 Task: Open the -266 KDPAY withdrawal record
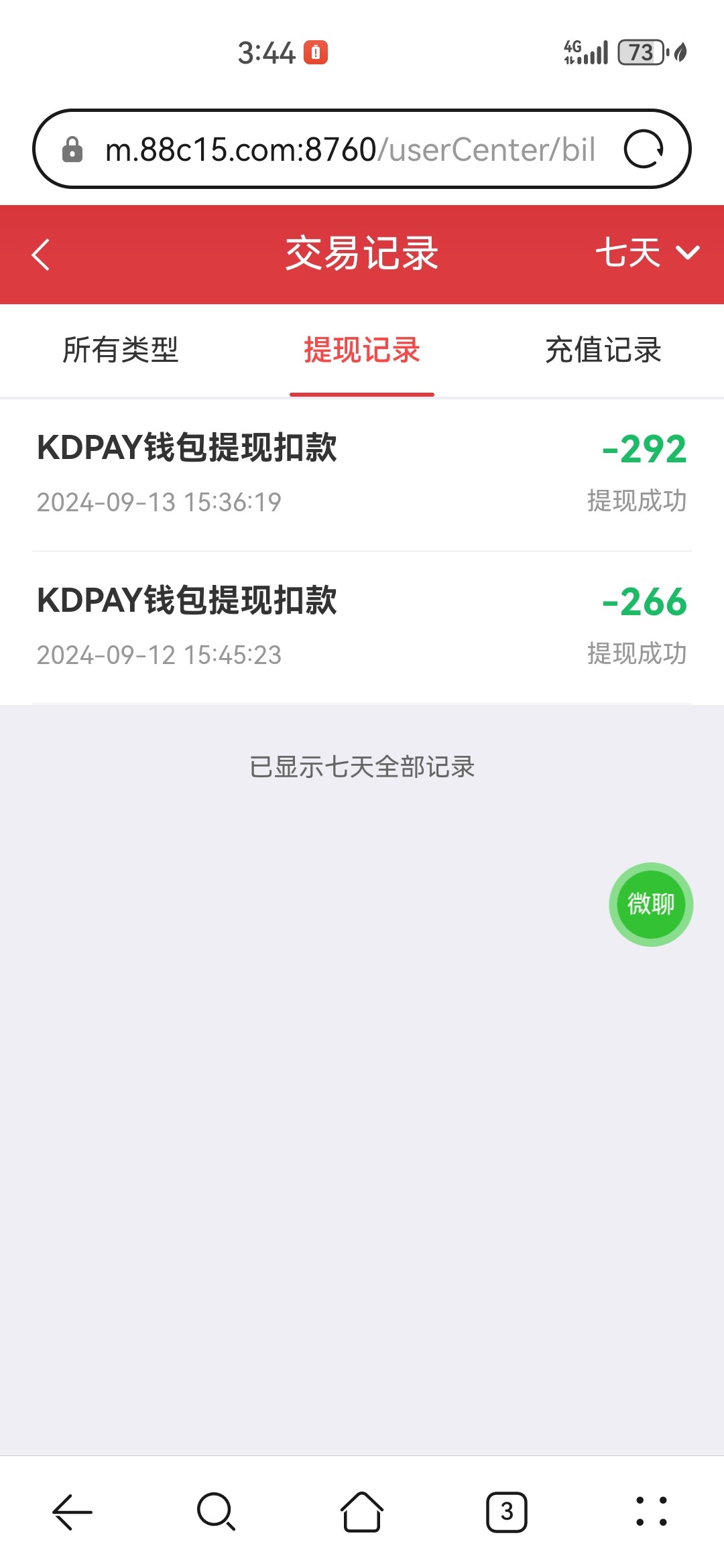tap(362, 627)
